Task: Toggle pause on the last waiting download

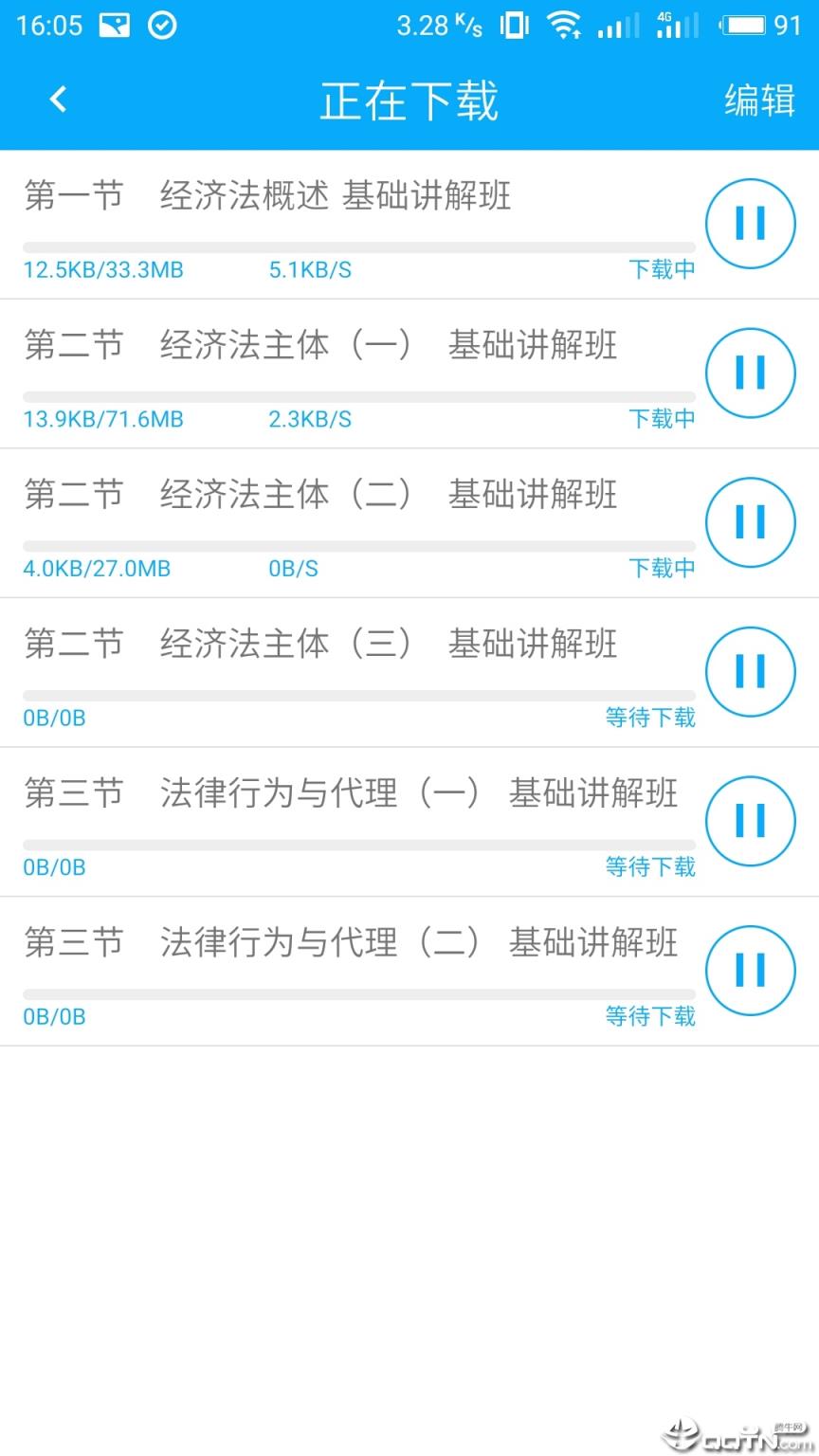Action: pos(750,971)
